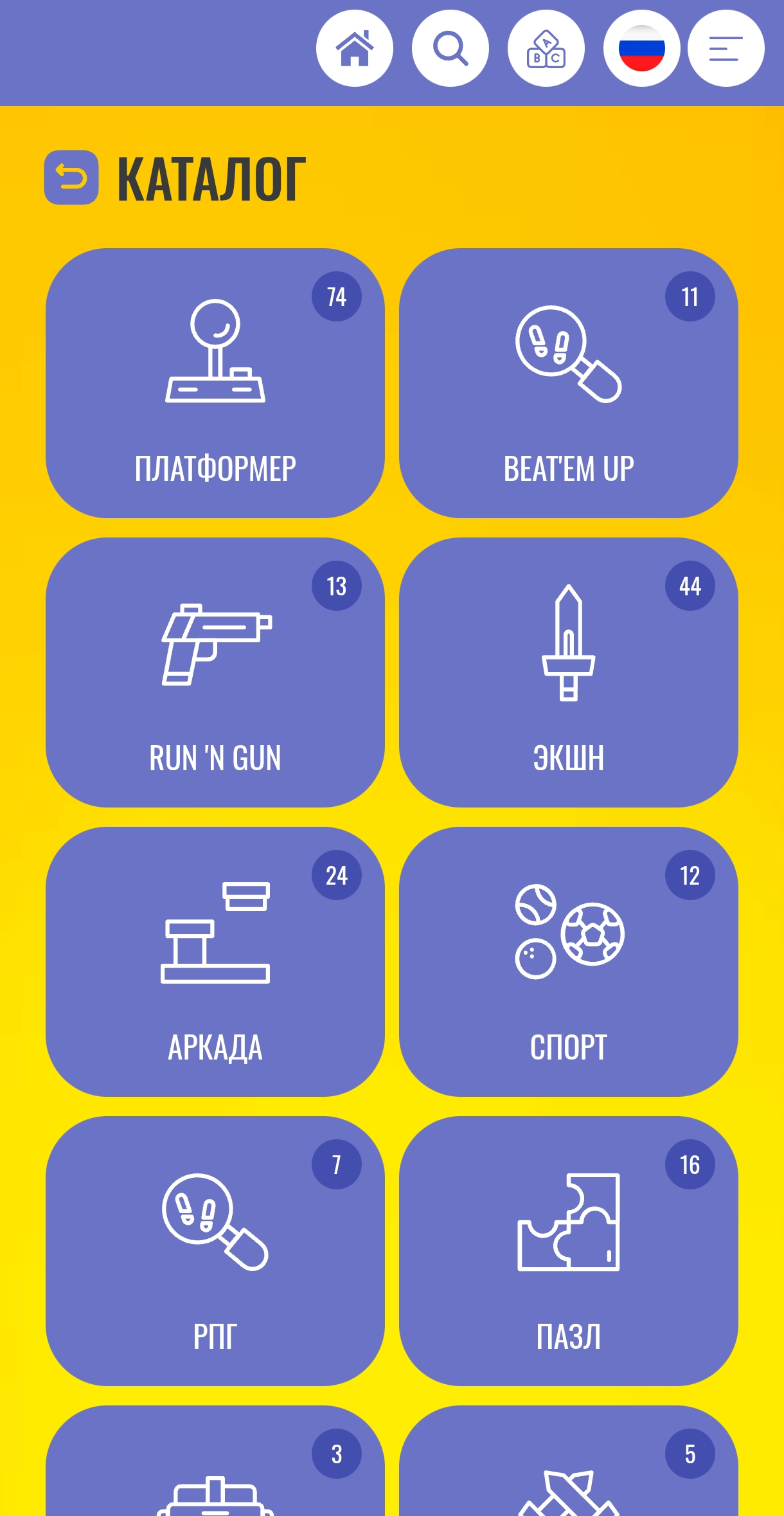This screenshot has width=784, height=1516.
Task: Click the Home icon in the header
Action: point(355,48)
